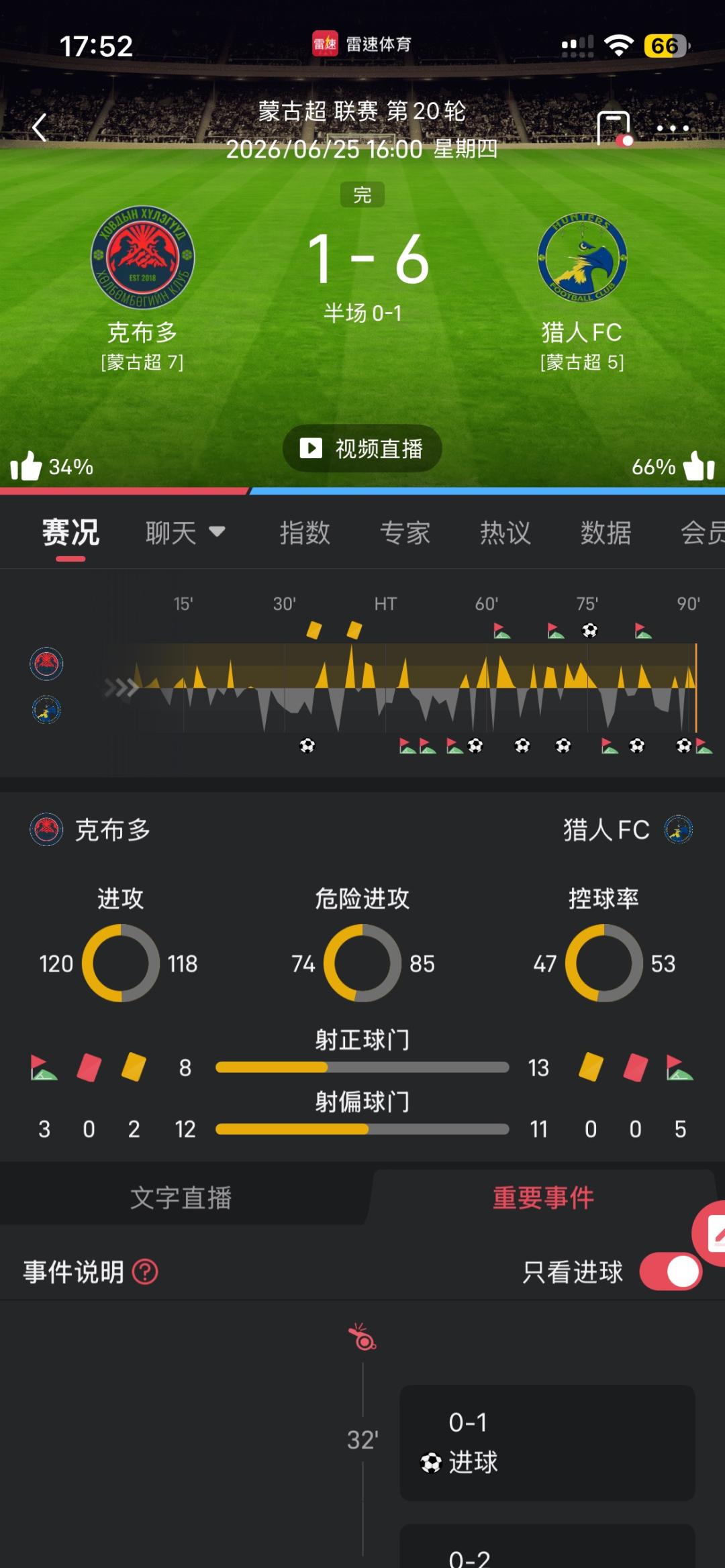Open the 视频直播 video stream
The width and height of the screenshot is (725, 1568).
click(x=362, y=448)
